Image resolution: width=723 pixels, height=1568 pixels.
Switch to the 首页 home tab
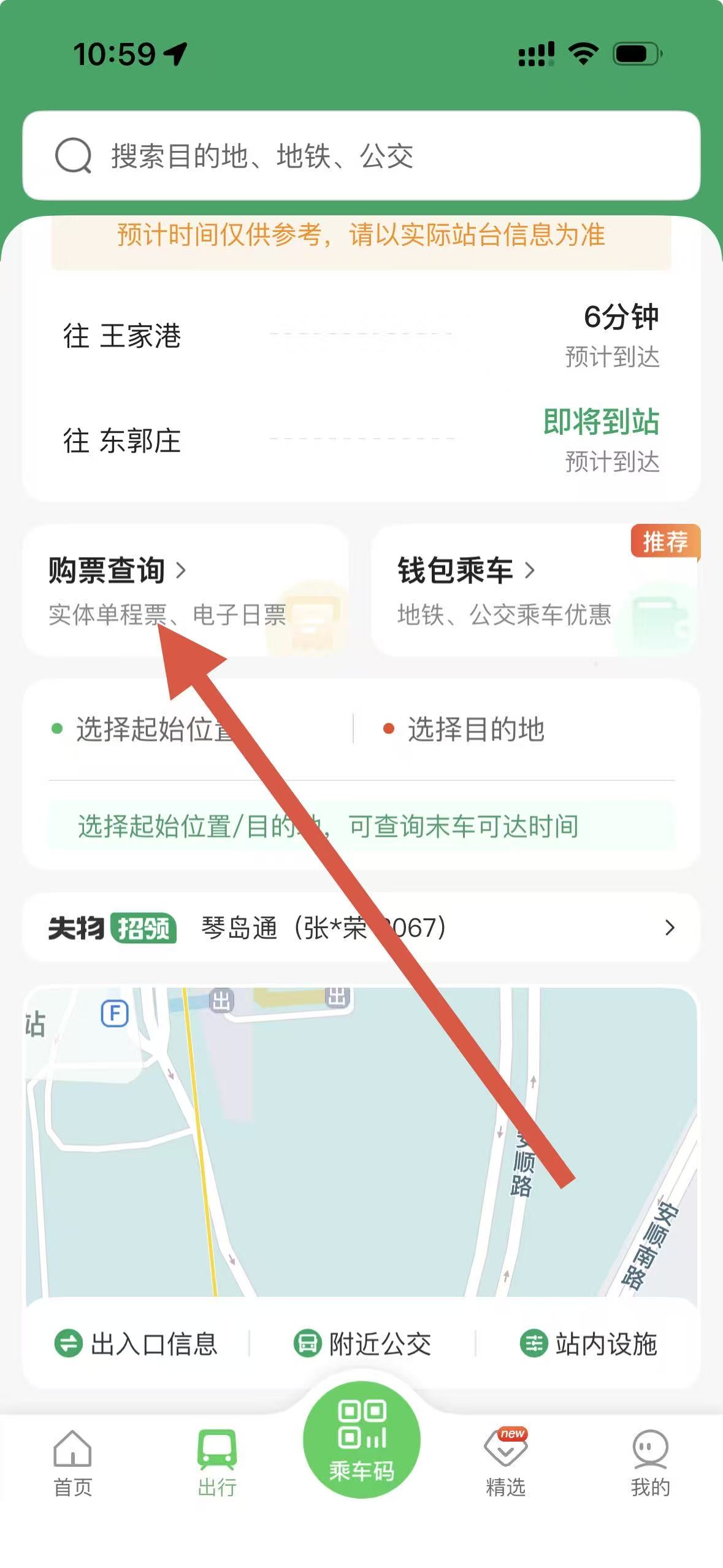tap(72, 1462)
